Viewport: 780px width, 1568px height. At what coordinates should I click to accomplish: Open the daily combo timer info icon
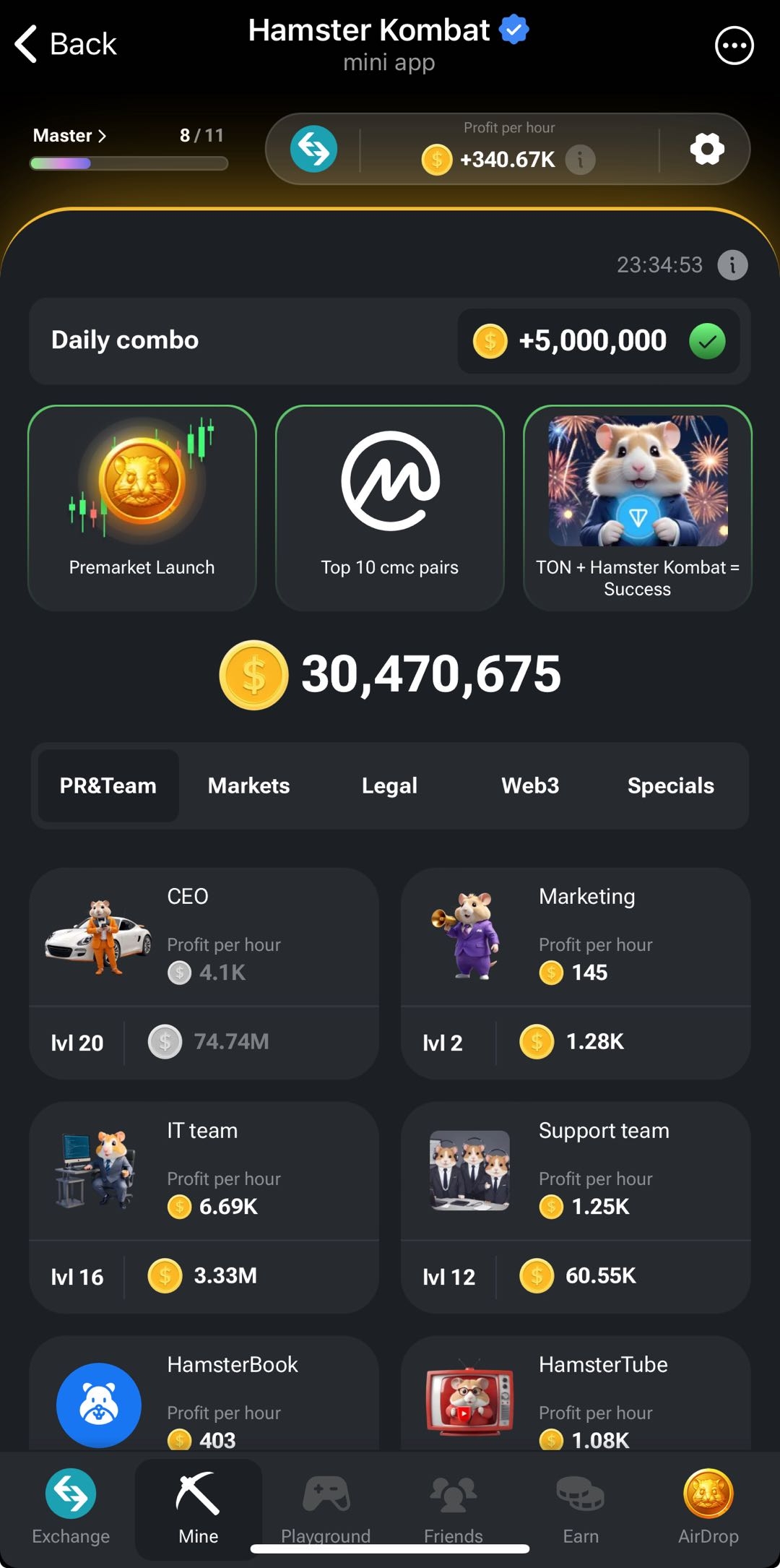(x=732, y=265)
